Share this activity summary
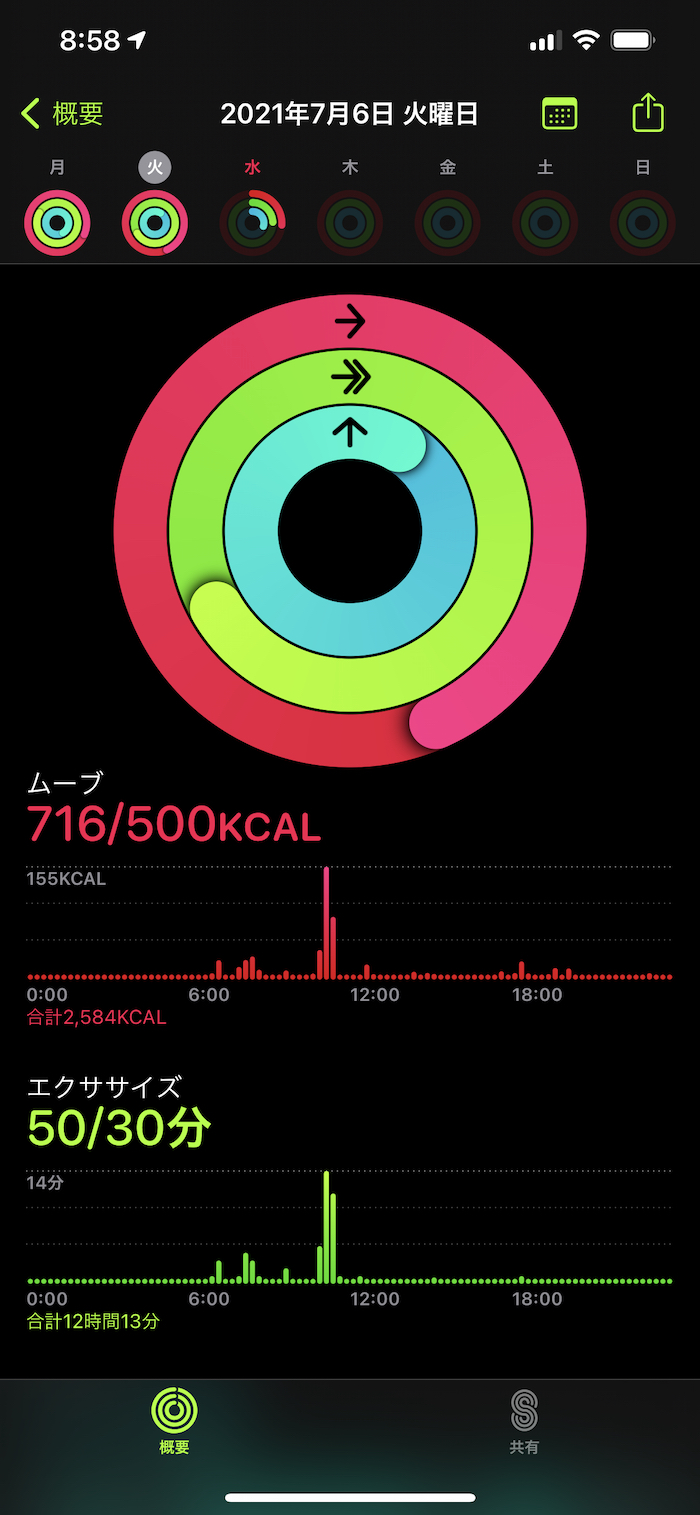This screenshot has height=1515, width=700. (x=648, y=112)
